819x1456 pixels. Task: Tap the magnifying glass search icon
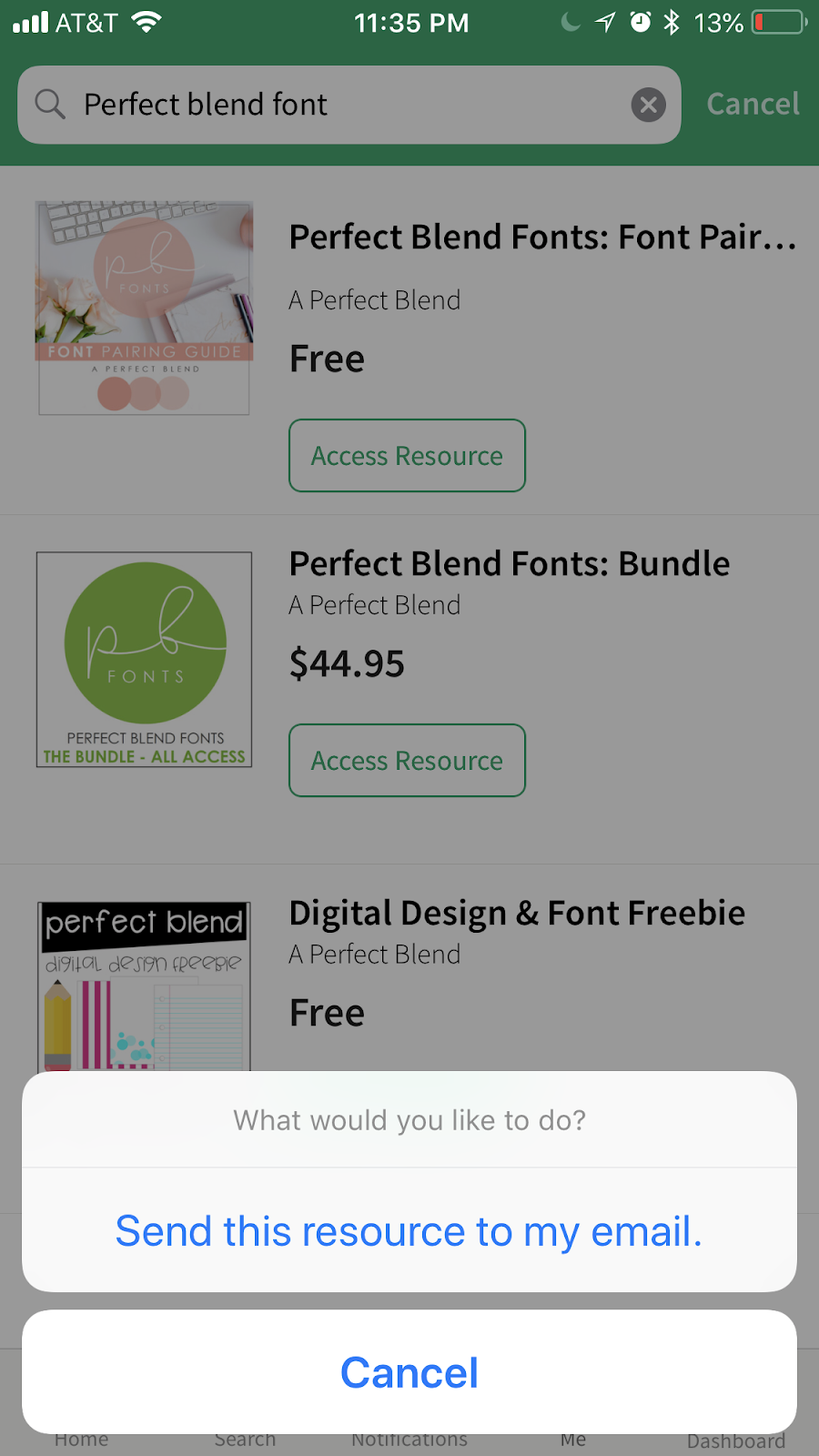pyautogui.click(x=49, y=104)
